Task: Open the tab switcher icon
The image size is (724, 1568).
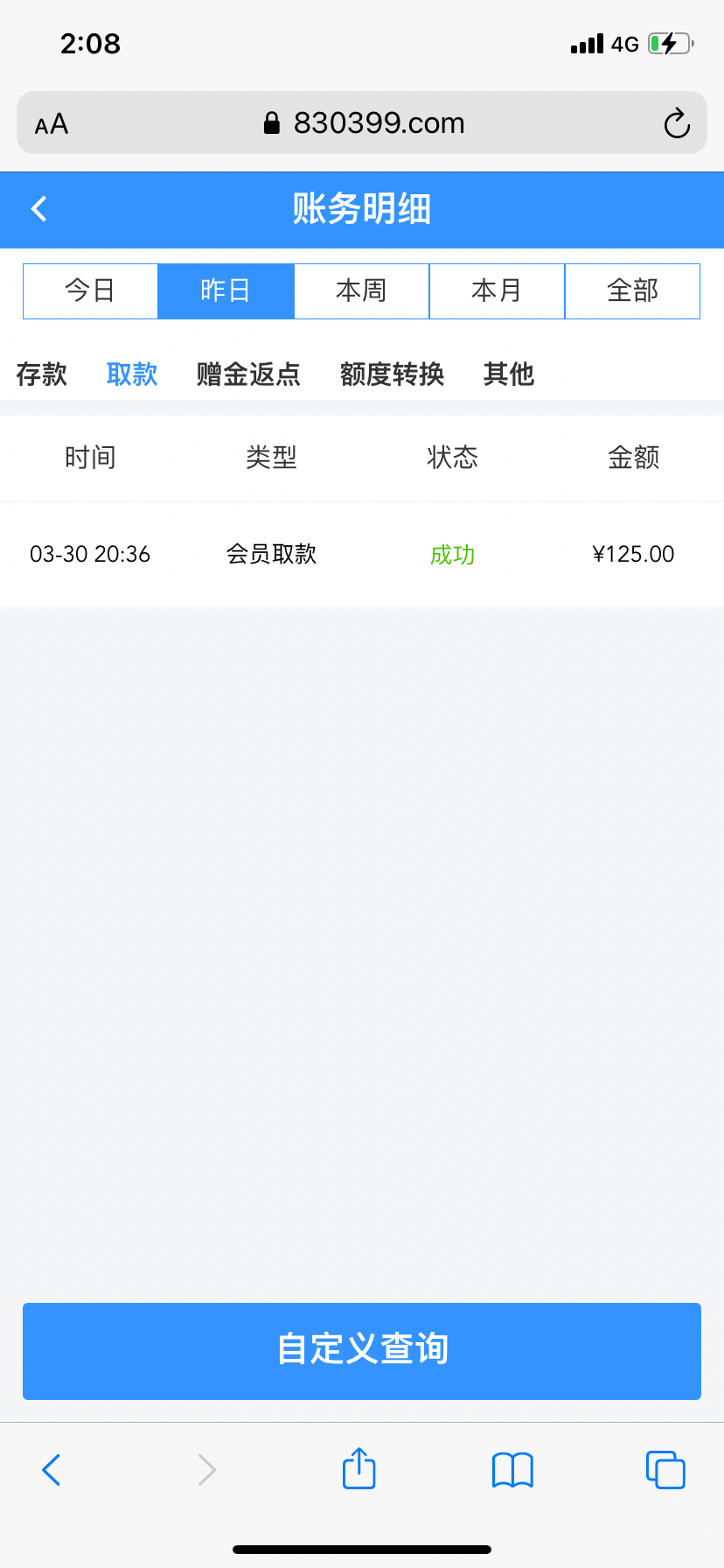Action: tap(665, 1469)
